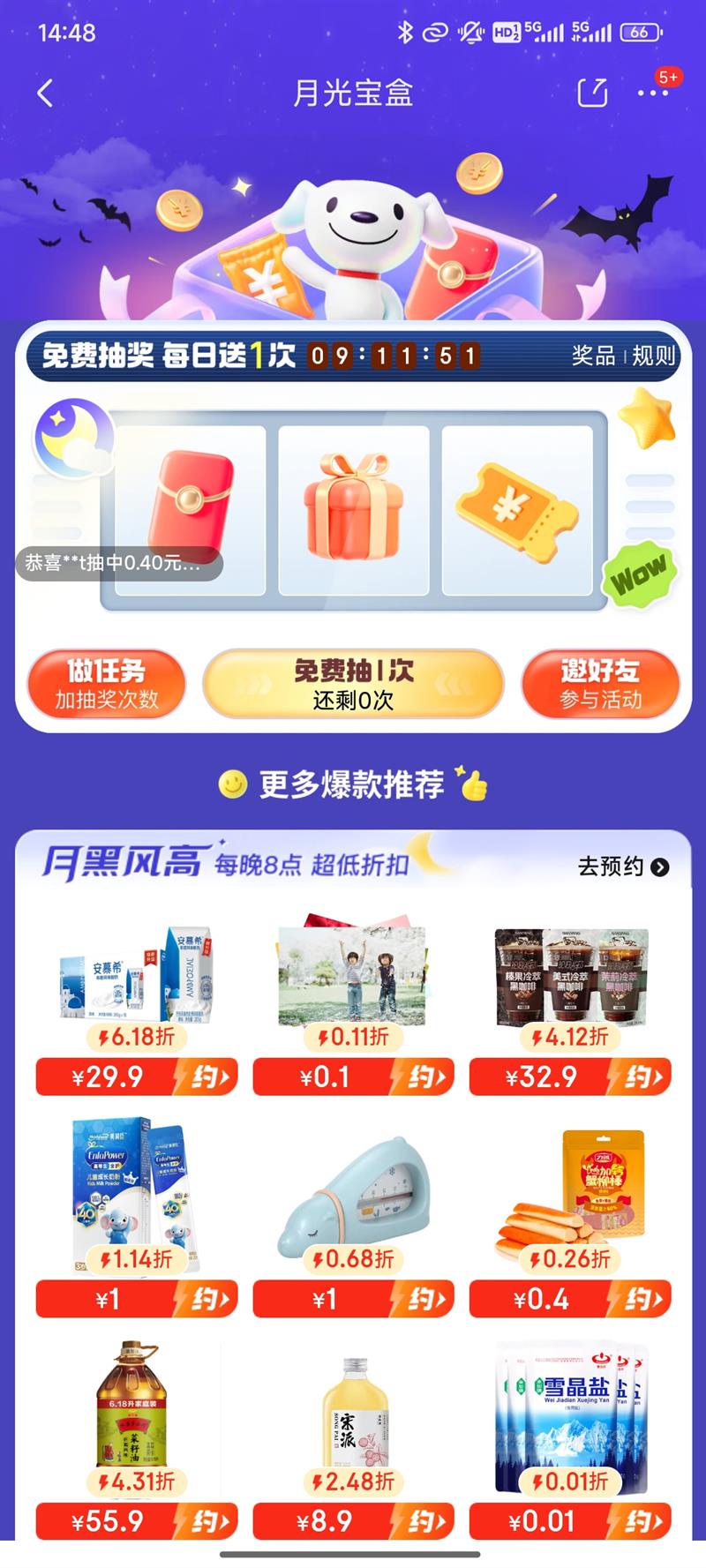Viewport: 706px width, 1568px height.
Task: Tap the back arrow at top left
Action: 46,93
